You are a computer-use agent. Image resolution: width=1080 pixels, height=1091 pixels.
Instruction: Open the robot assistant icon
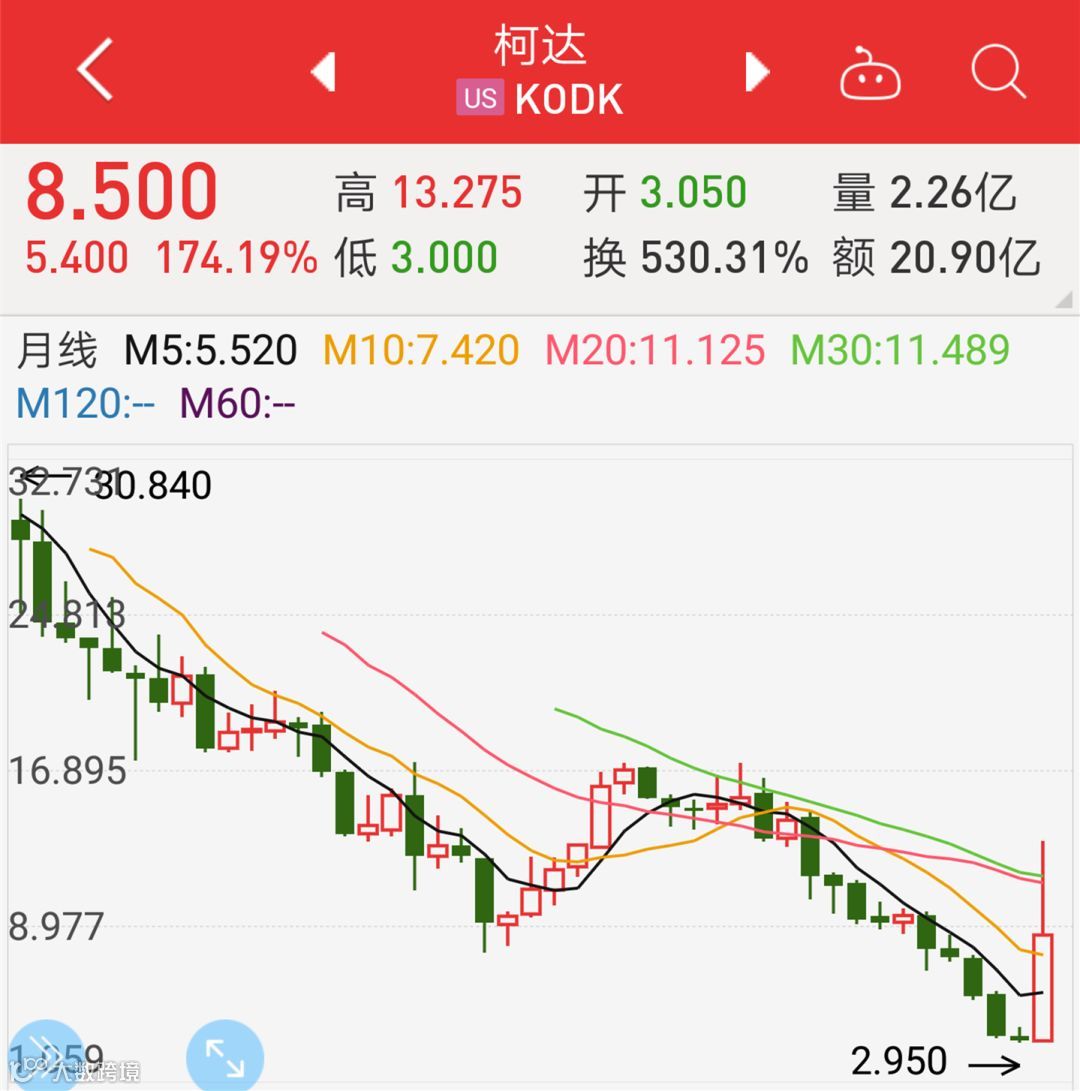(869, 74)
